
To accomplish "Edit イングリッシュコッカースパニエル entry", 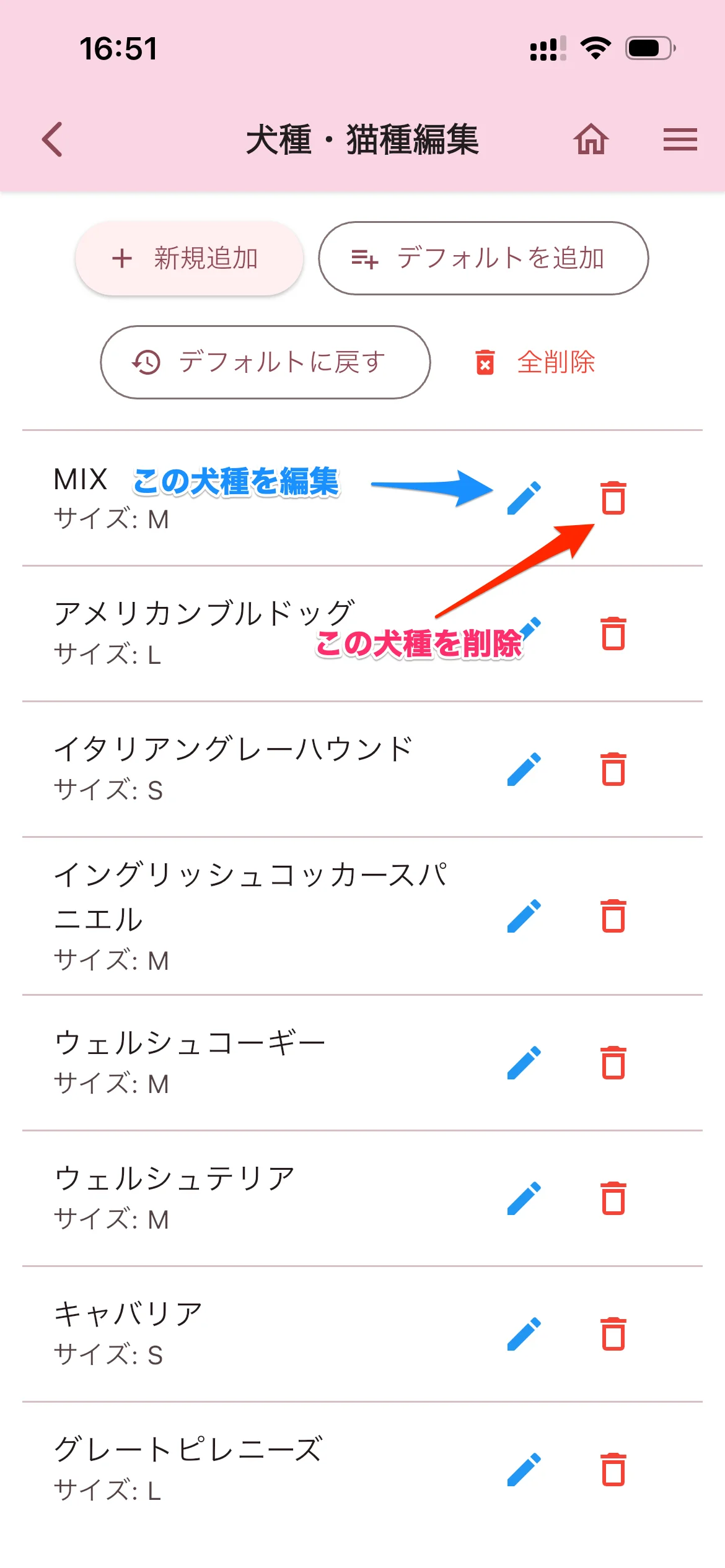I will click(x=524, y=916).
